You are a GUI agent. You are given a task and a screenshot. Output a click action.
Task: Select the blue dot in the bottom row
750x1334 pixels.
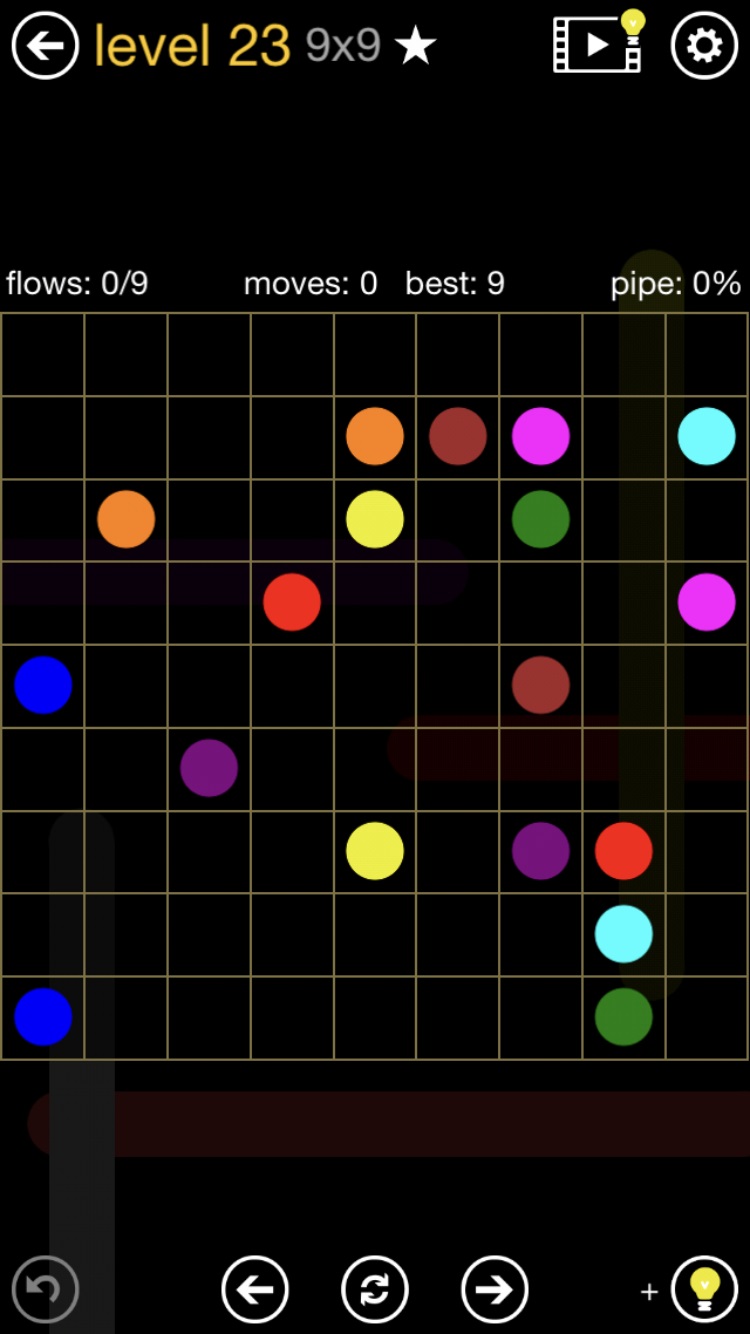43,1017
